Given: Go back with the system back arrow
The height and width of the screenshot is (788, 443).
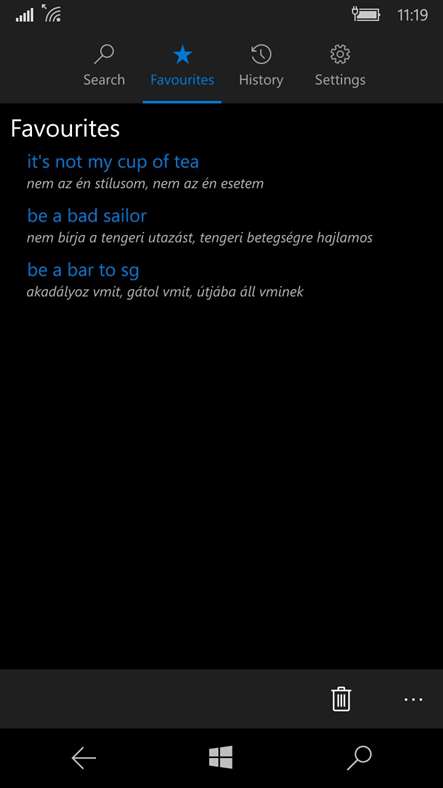Looking at the screenshot, I should click(83, 757).
